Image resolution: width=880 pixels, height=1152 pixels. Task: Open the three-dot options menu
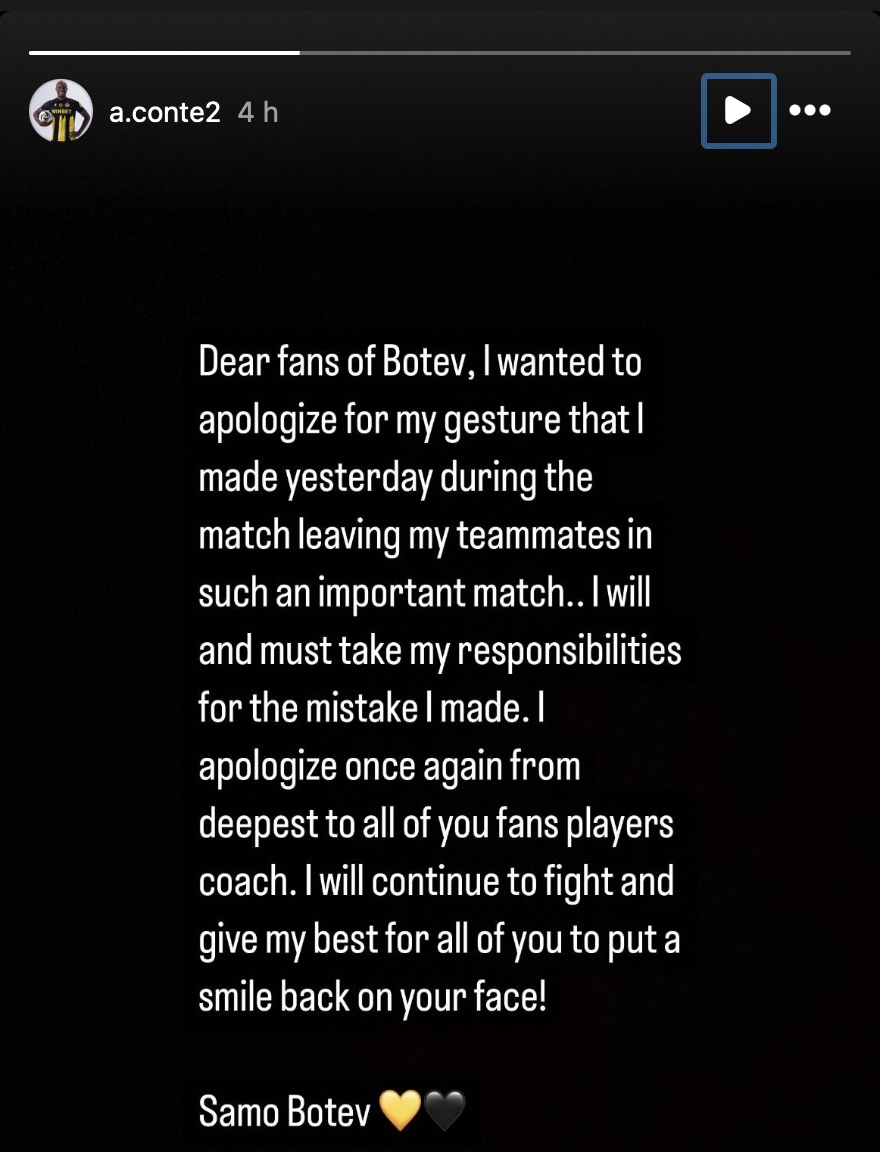pyautogui.click(x=809, y=111)
